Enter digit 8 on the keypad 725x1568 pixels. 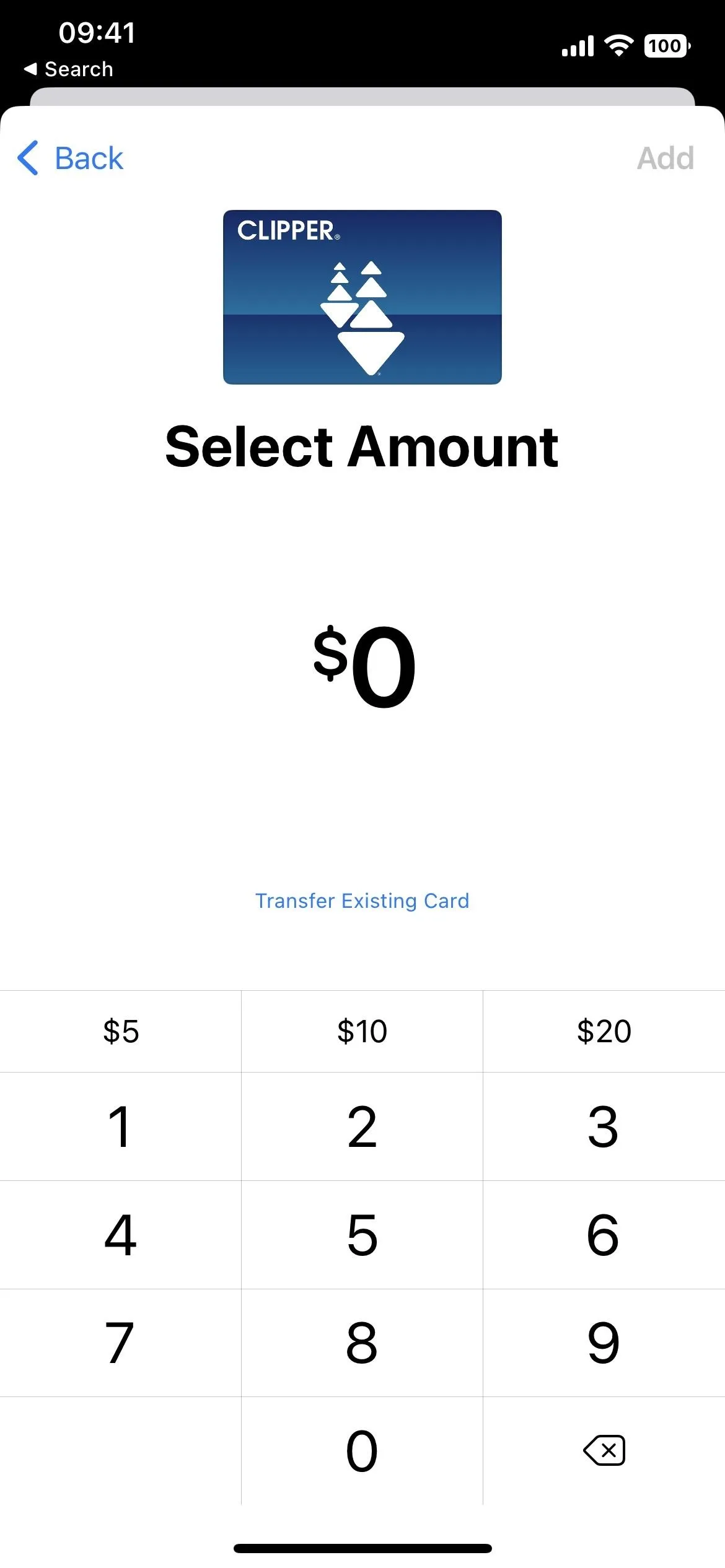click(x=362, y=1343)
